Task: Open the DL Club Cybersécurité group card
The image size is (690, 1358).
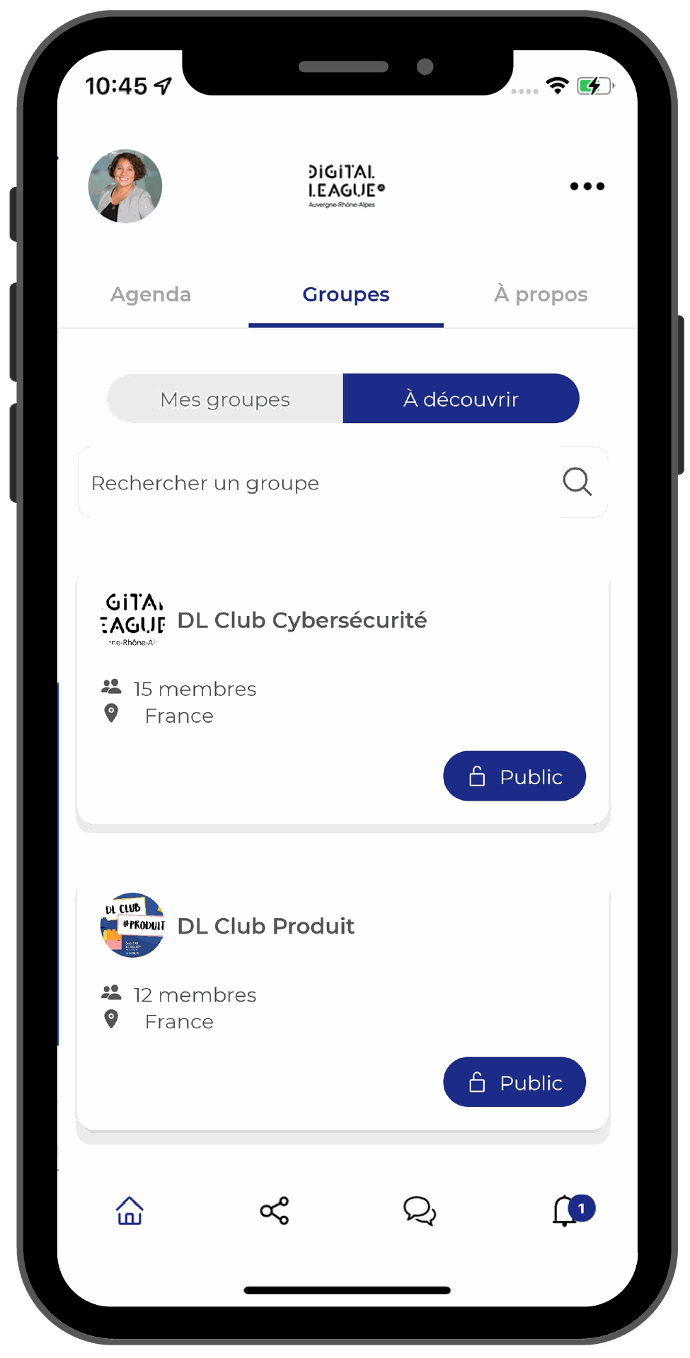Action: pyautogui.click(x=300, y=621)
